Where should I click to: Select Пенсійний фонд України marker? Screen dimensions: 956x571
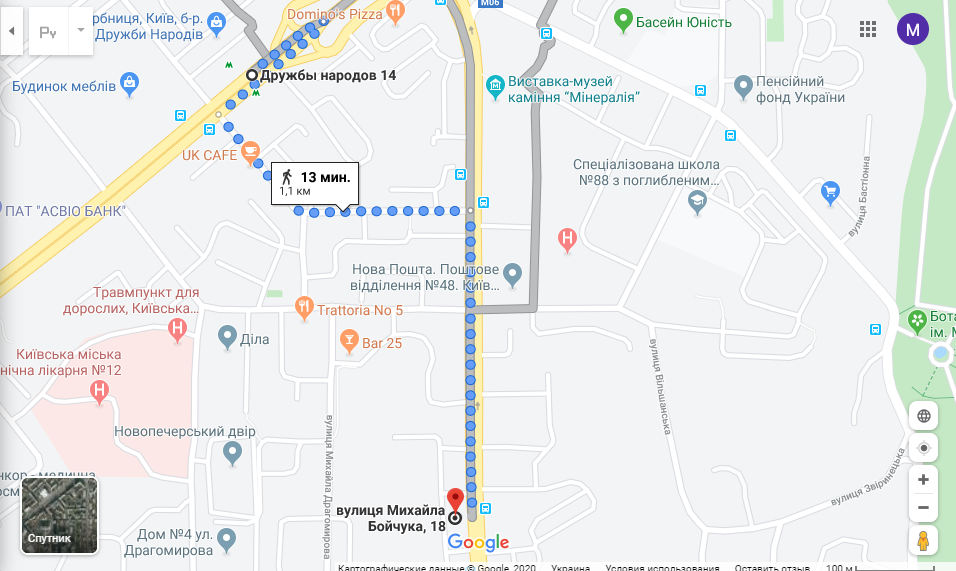743,89
